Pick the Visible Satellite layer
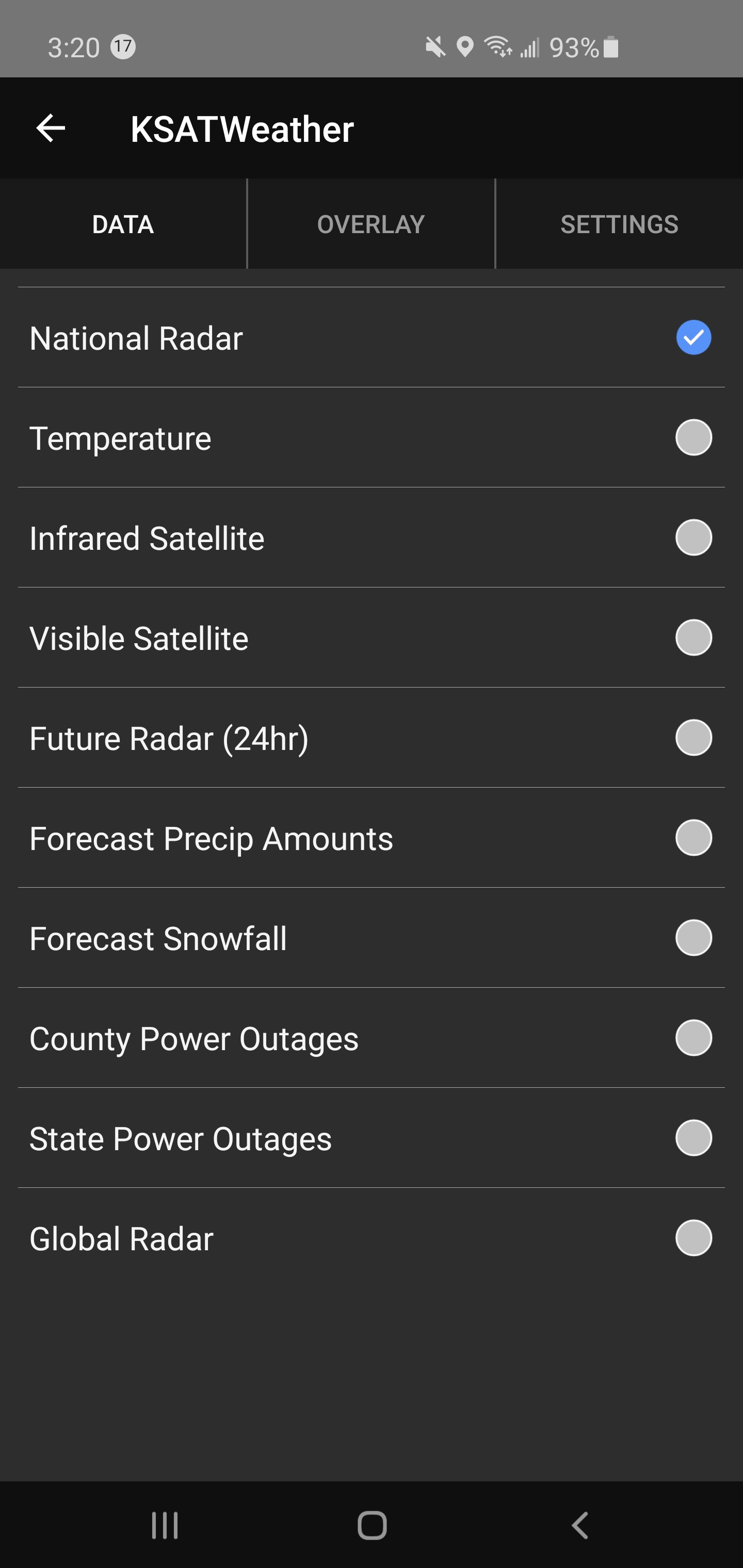 372,638
